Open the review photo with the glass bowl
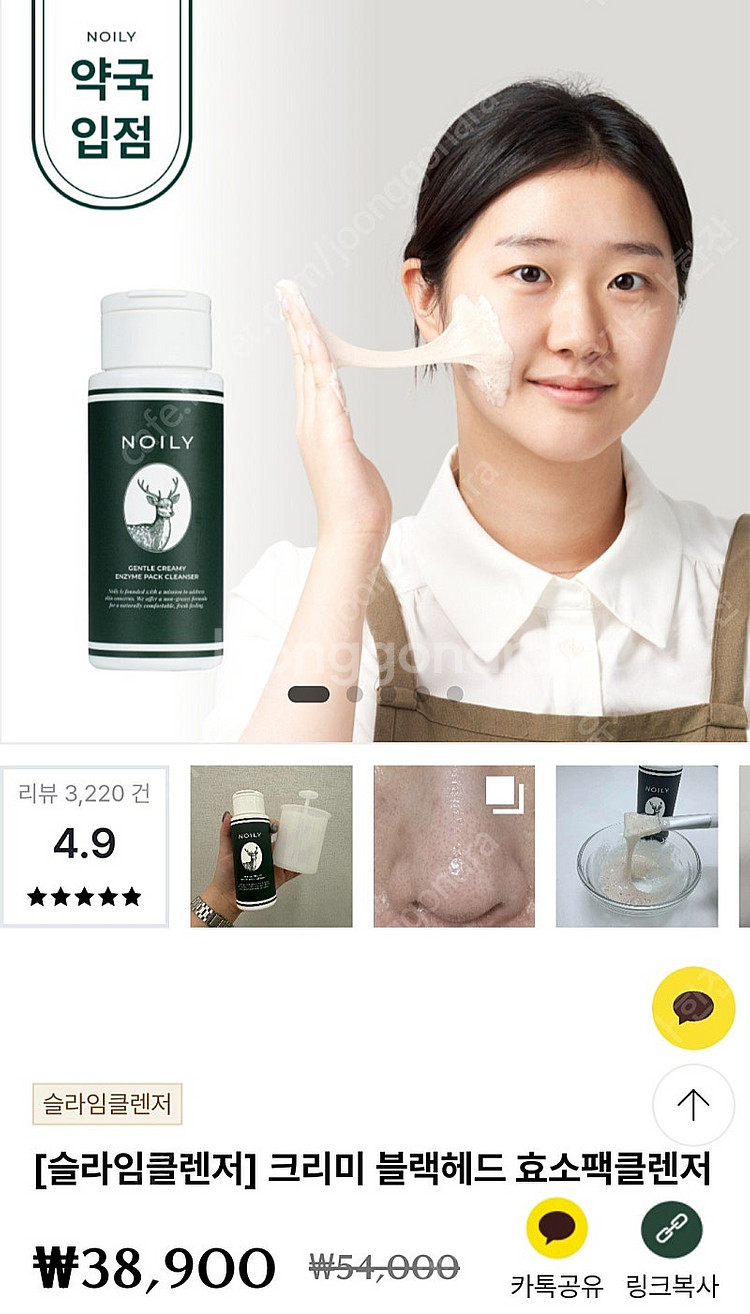 (637, 846)
